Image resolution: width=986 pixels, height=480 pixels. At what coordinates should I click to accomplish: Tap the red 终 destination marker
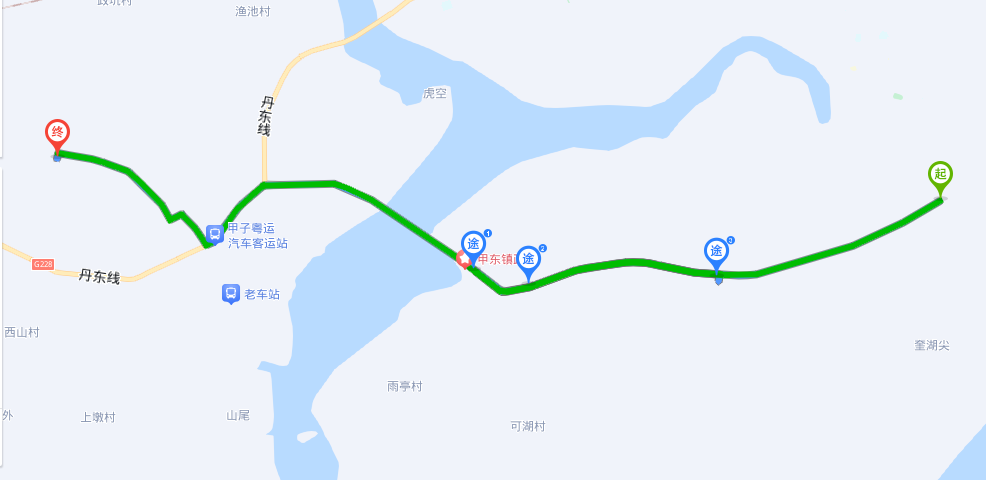pyautogui.click(x=58, y=133)
